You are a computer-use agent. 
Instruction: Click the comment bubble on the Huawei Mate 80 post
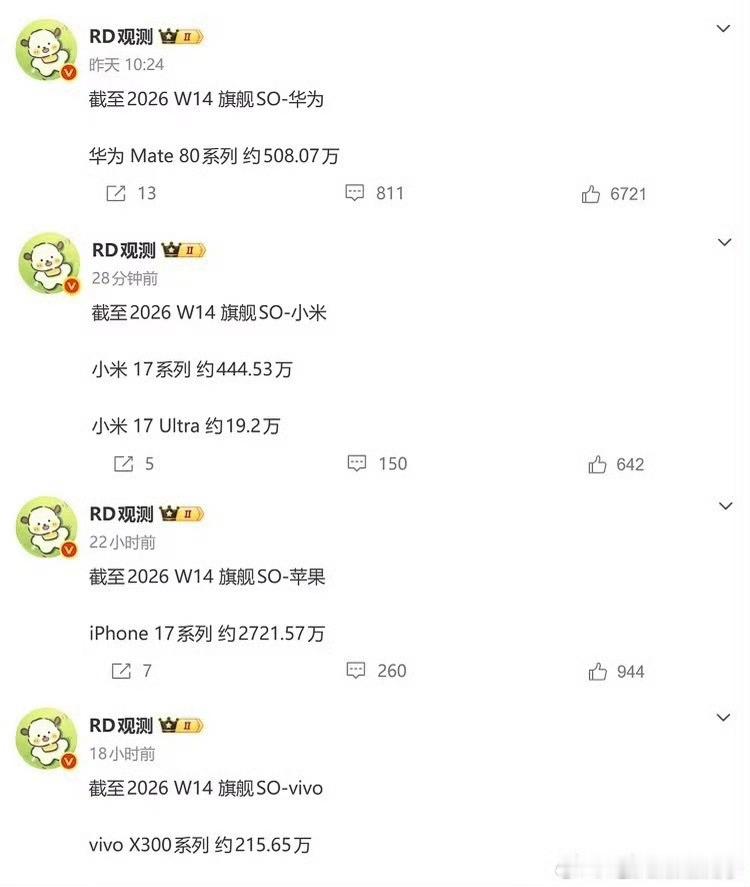(x=355, y=193)
